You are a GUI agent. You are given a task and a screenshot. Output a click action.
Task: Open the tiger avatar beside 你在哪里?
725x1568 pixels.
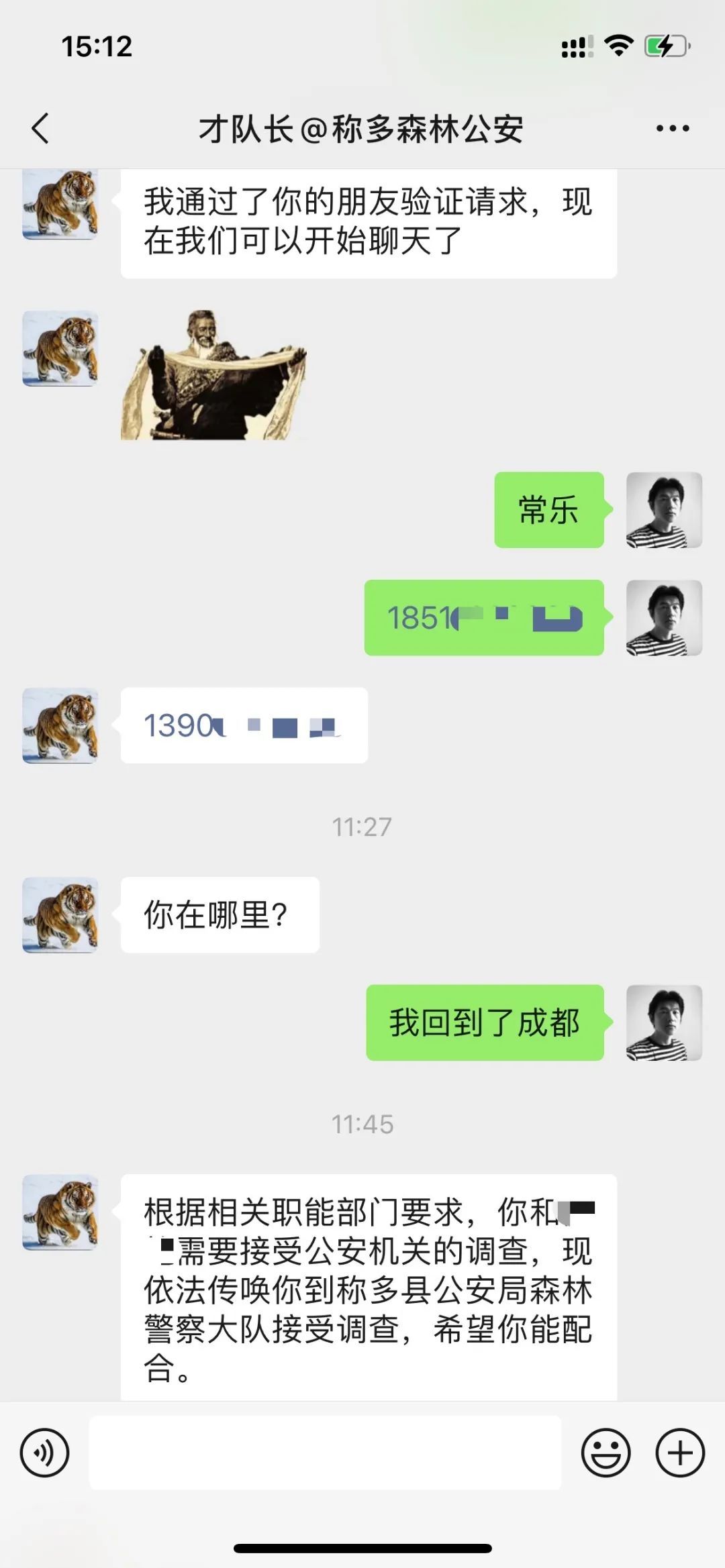(60, 914)
